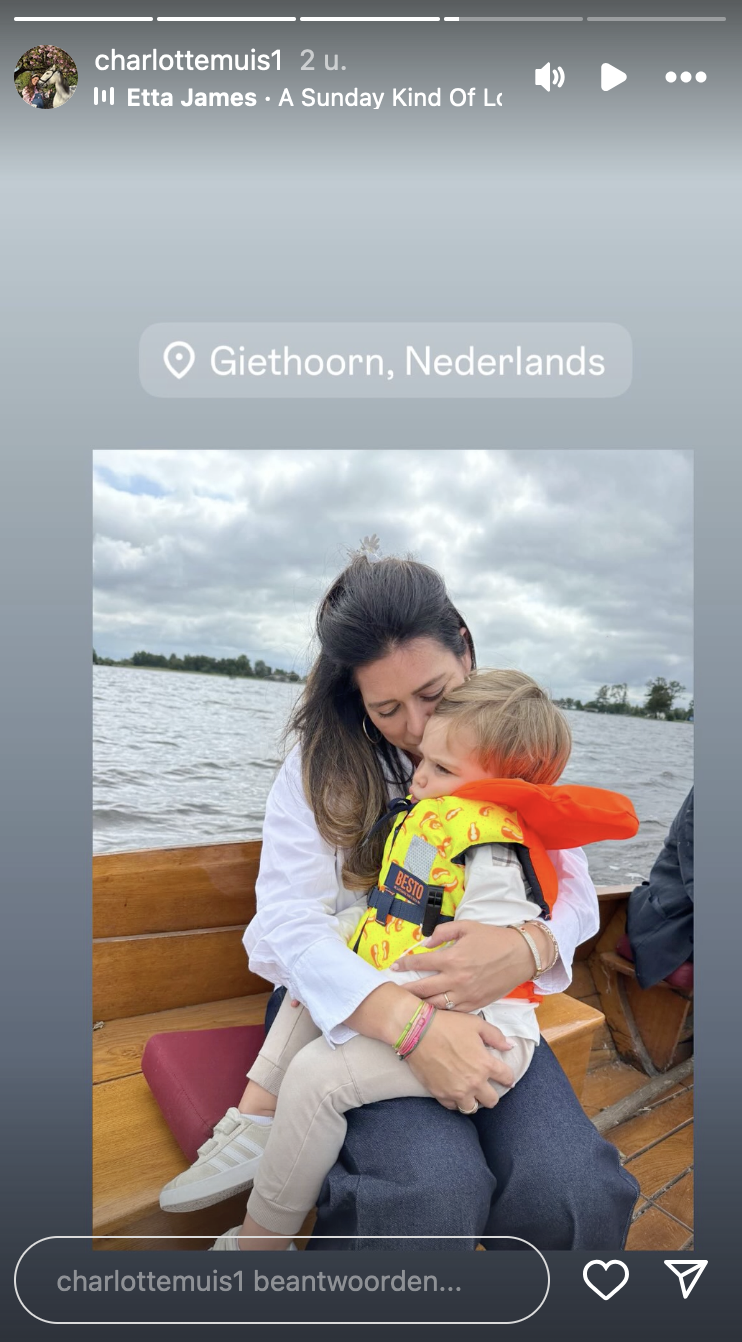Open the three-dot overflow menu
This screenshot has height=1342, width=742.
click(x=686, y=77)
